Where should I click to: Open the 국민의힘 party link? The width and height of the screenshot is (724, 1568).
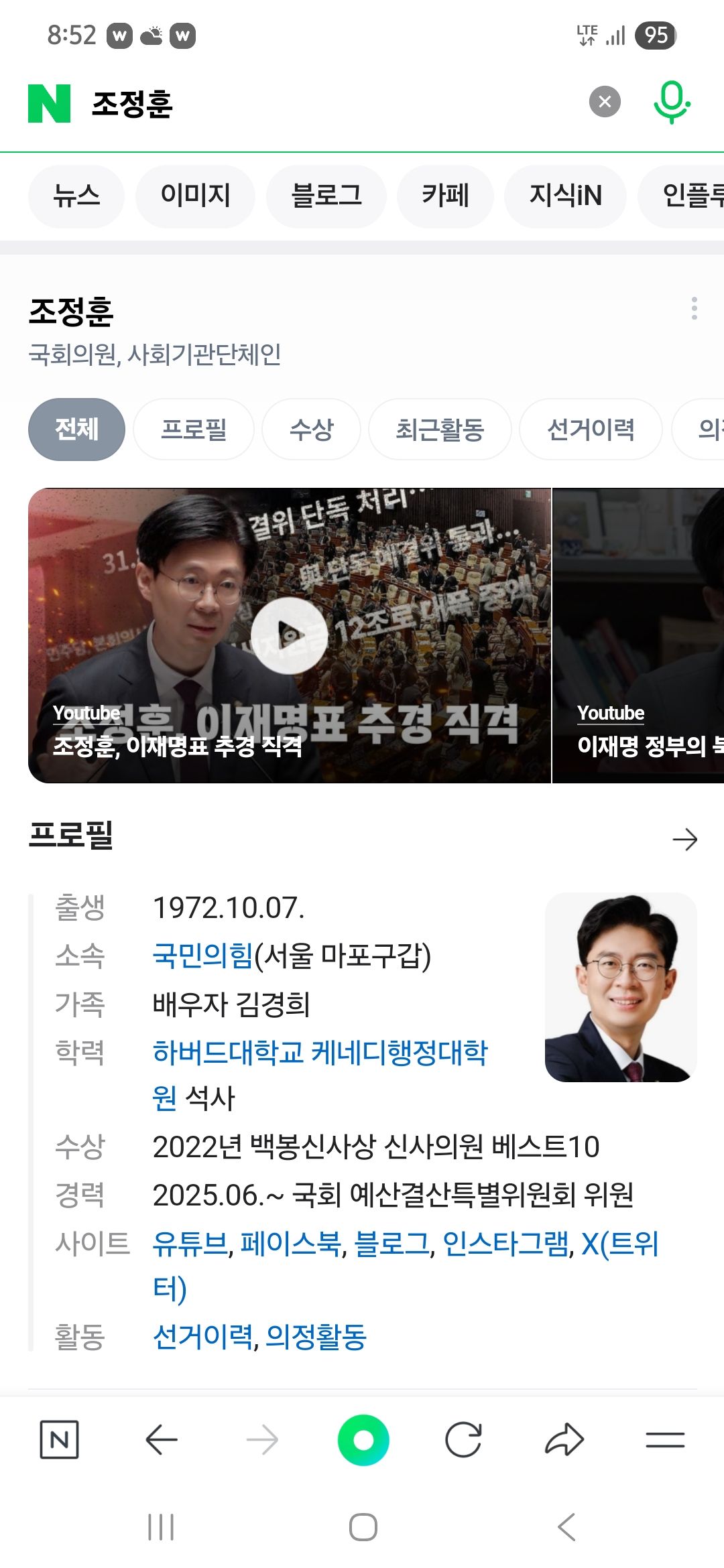(x=203, y=956)
